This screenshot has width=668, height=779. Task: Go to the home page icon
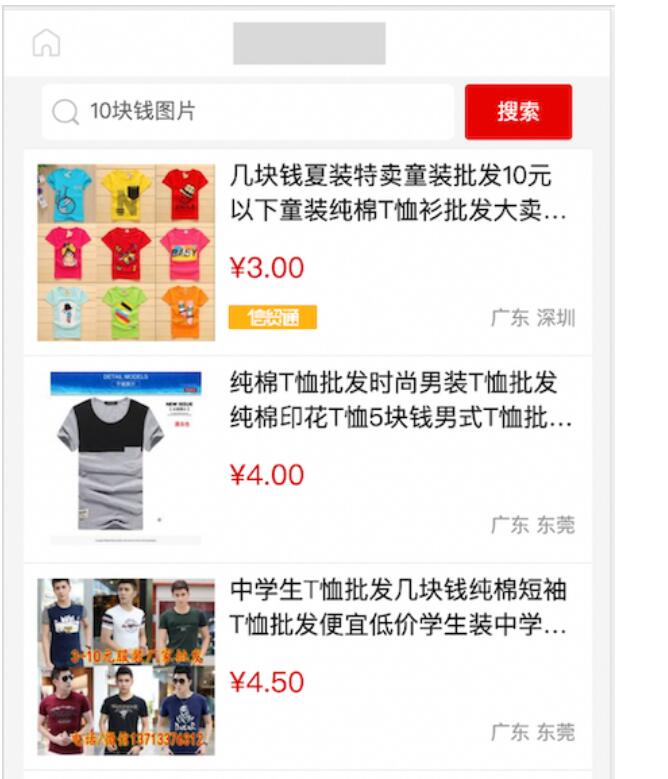point(47,43)
